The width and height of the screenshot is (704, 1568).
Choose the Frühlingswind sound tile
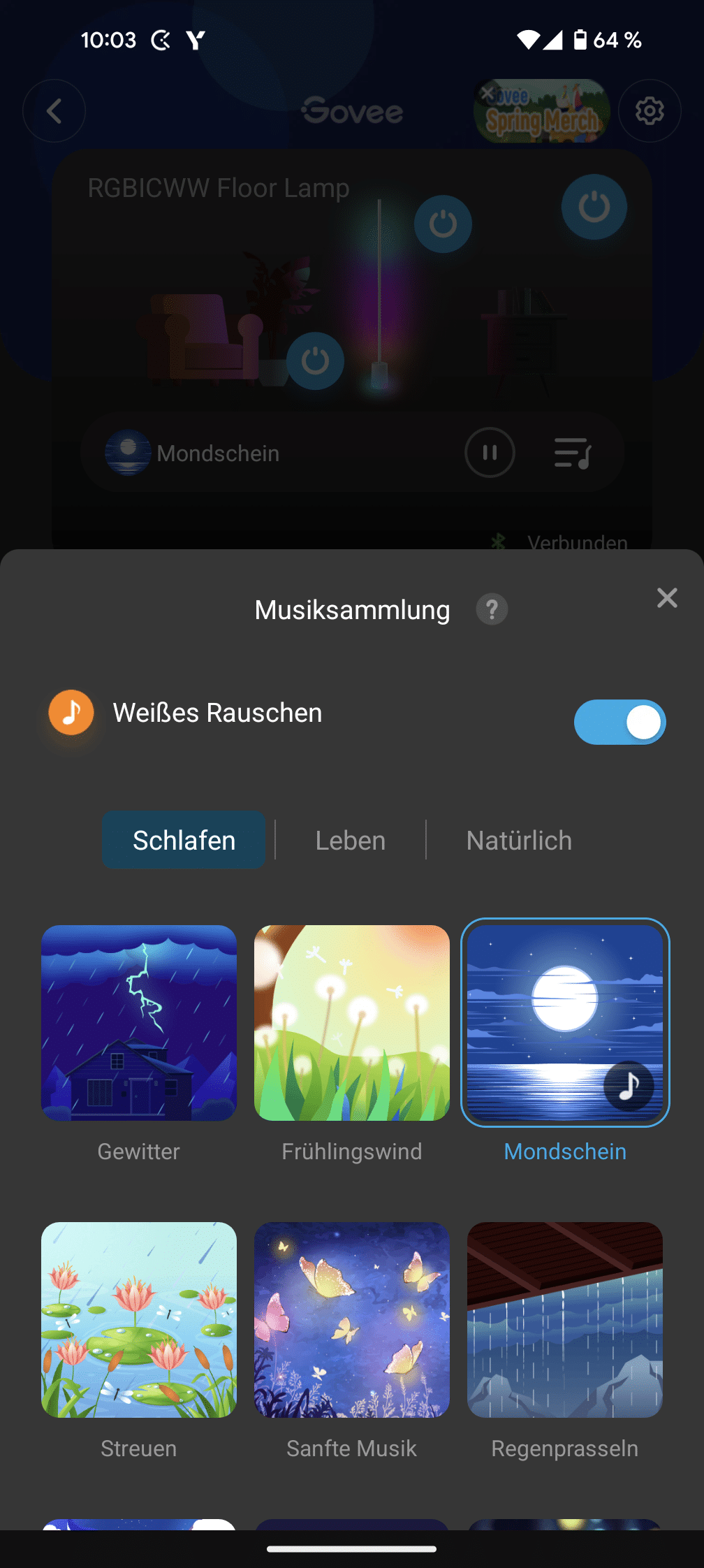click(352, 1023)
